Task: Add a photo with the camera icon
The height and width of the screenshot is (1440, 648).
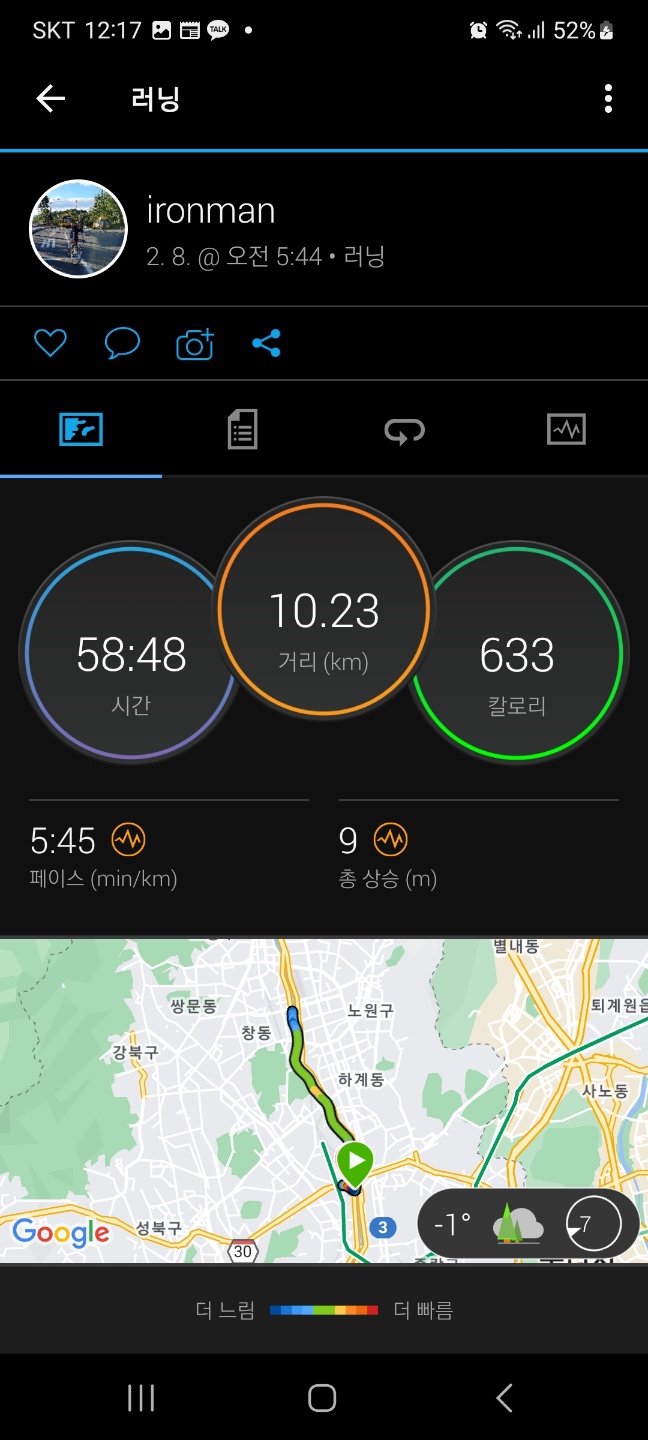Action: pyautogui.click(x=195, y=344)
